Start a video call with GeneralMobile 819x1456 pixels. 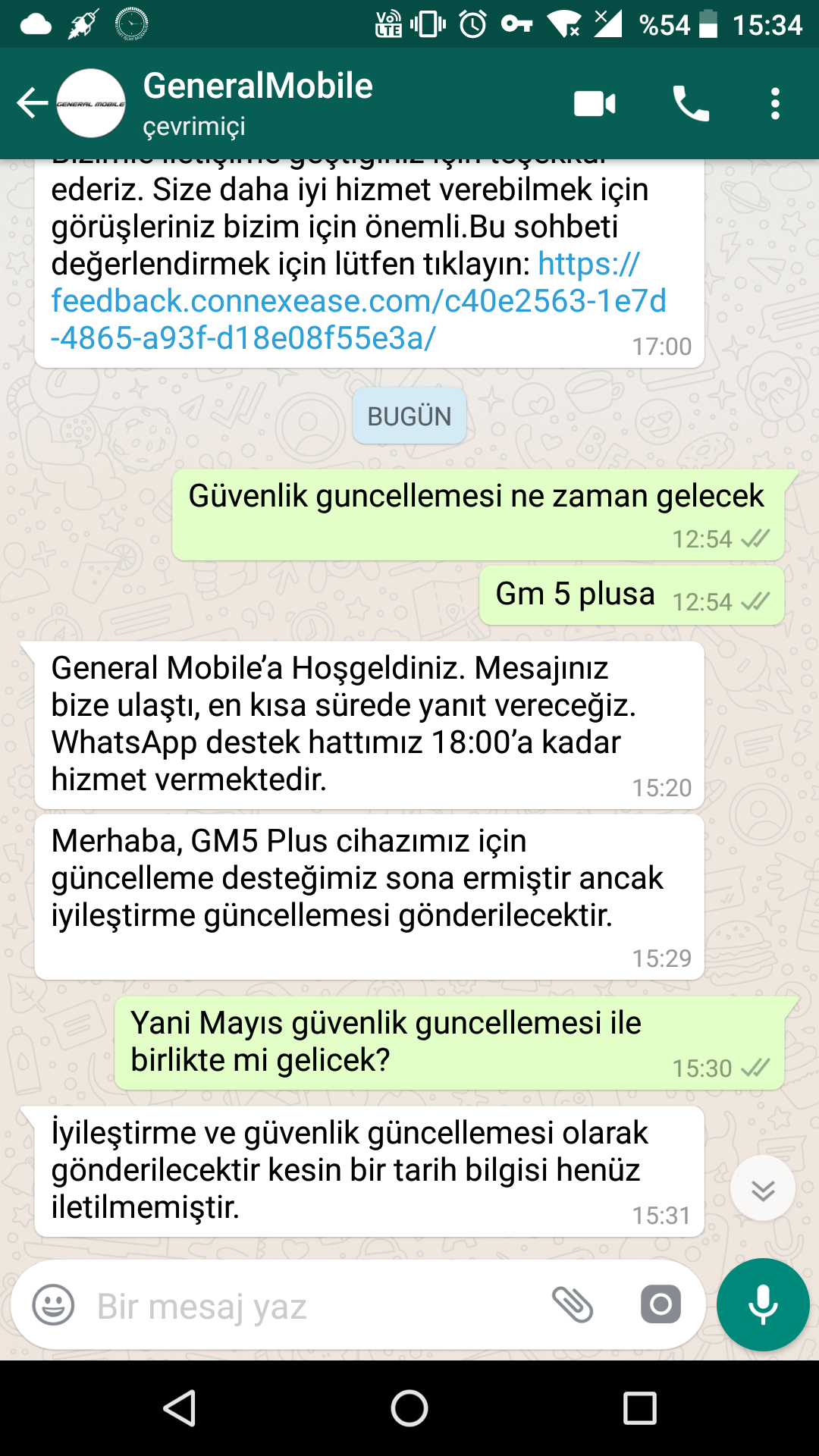pyautogui.click(x=595, y=104)
